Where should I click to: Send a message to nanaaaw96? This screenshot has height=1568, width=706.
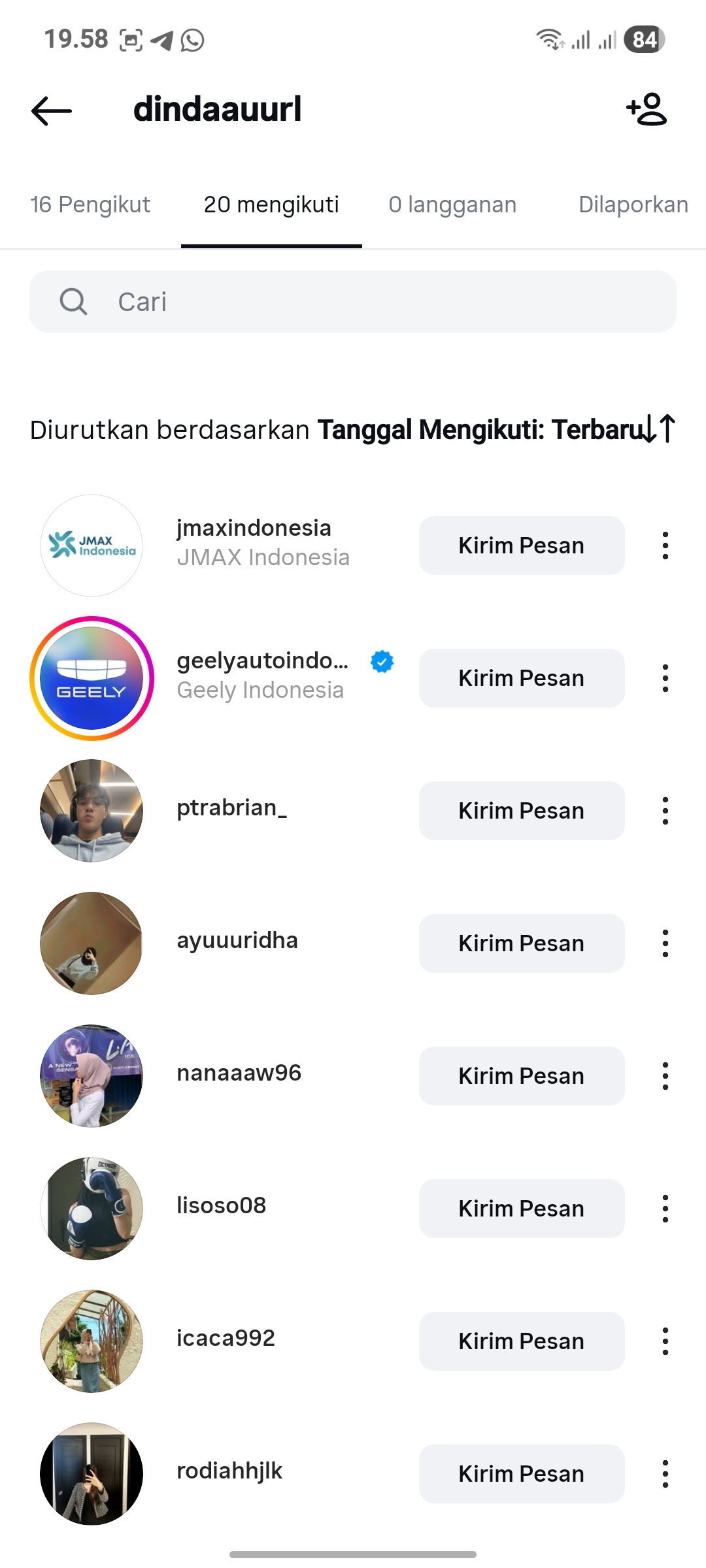coord(521,1076)
